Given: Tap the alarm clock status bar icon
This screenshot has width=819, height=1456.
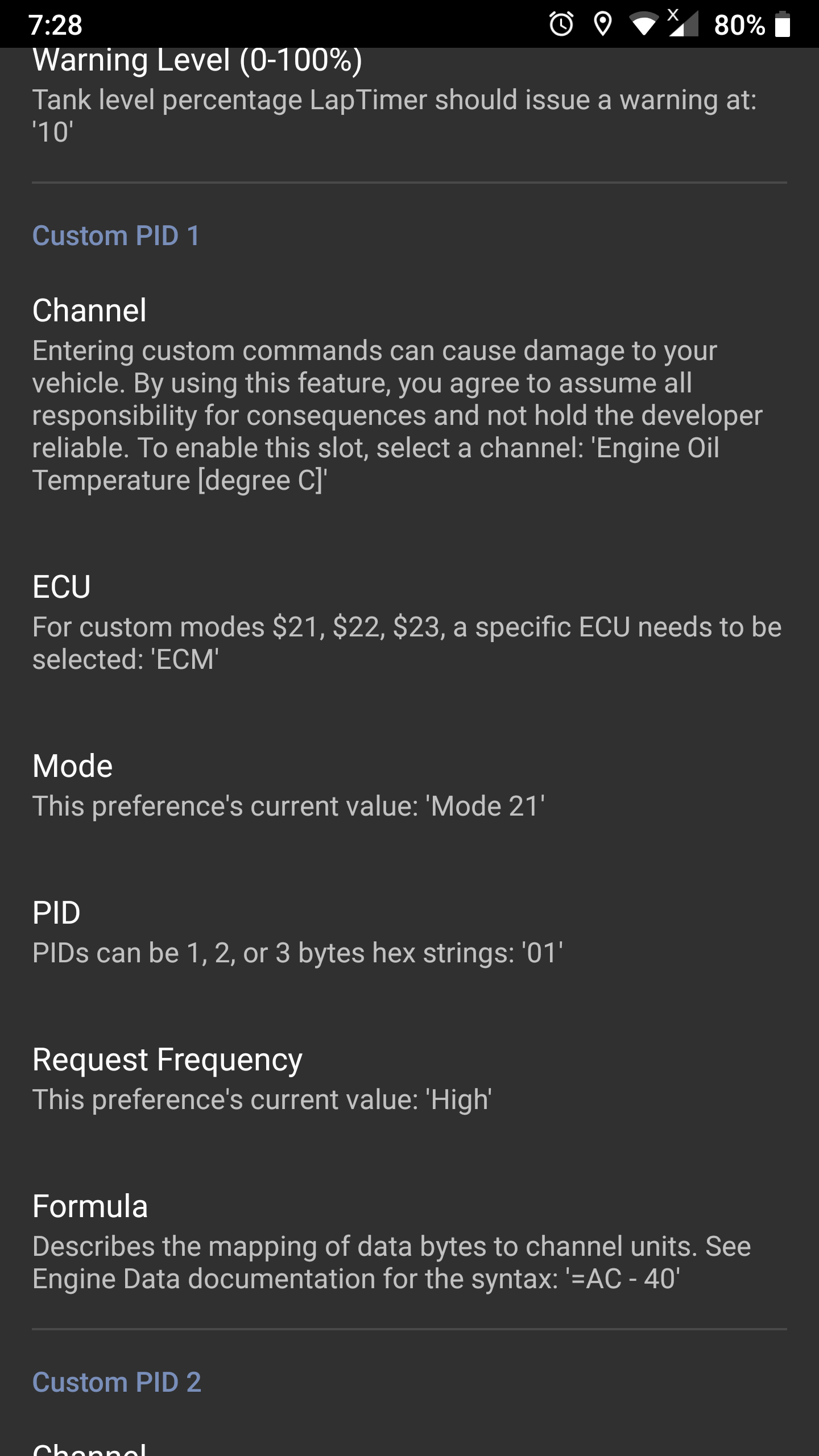Looking at the screenshot, I should pos(561,23).
